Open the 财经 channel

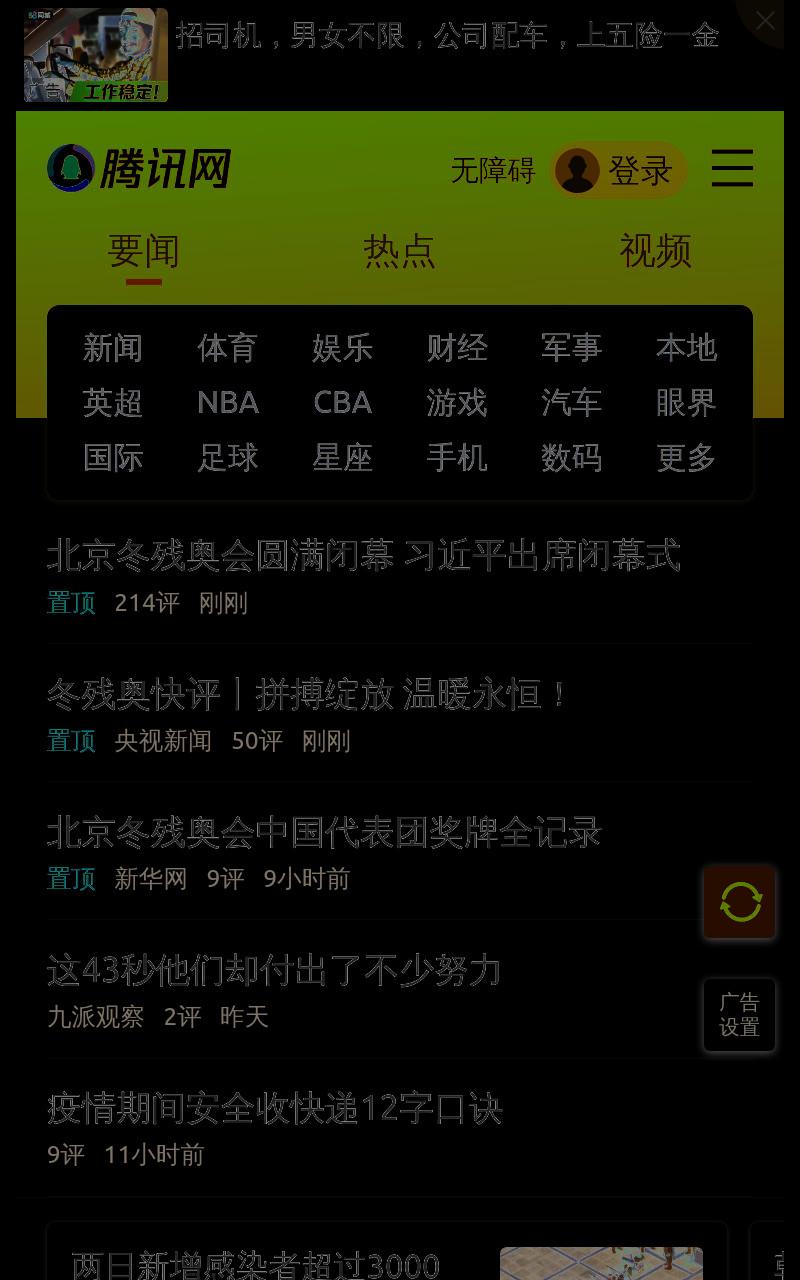[457, 348]
